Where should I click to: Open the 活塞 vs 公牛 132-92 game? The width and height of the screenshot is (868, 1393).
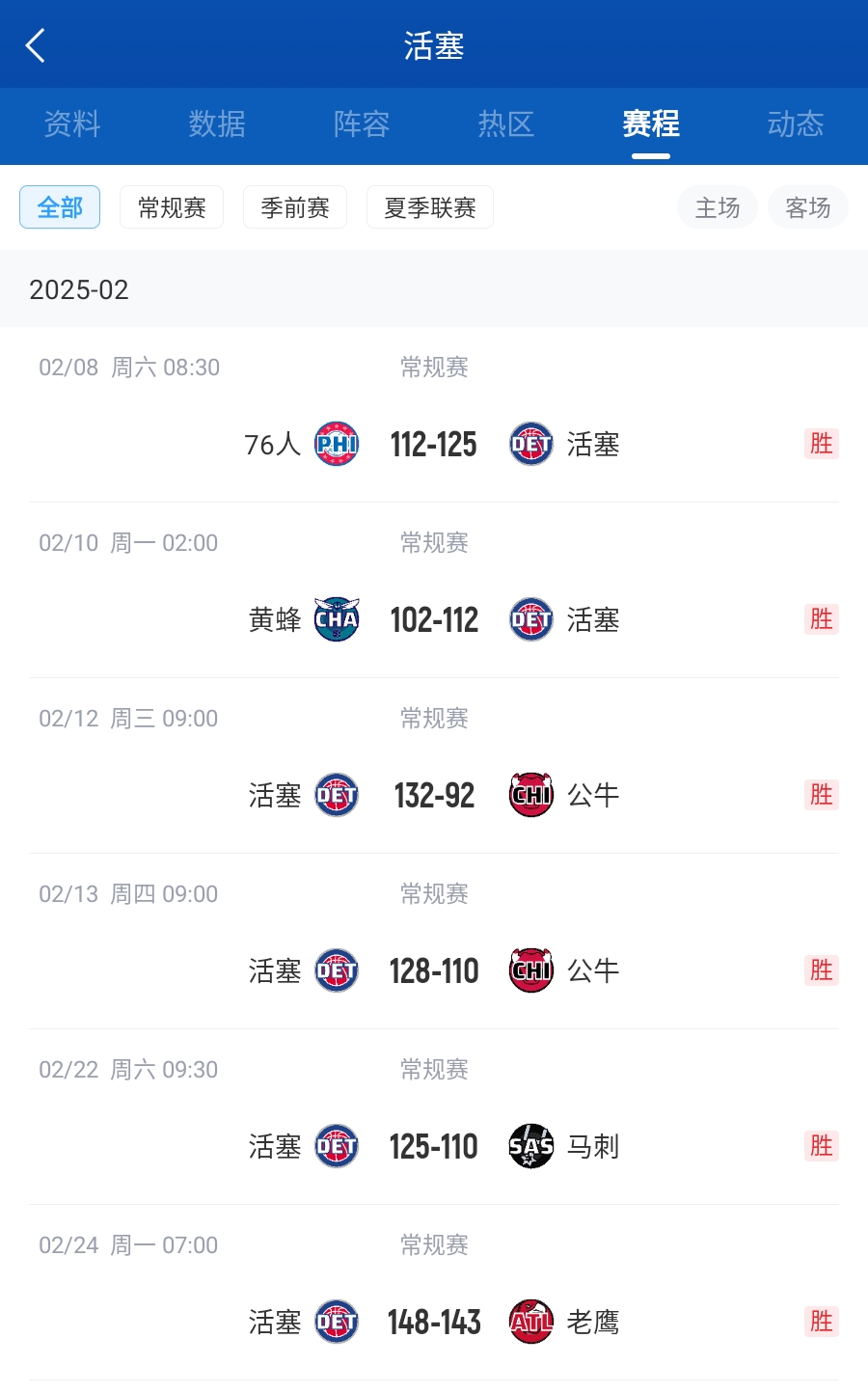point(434,796)
